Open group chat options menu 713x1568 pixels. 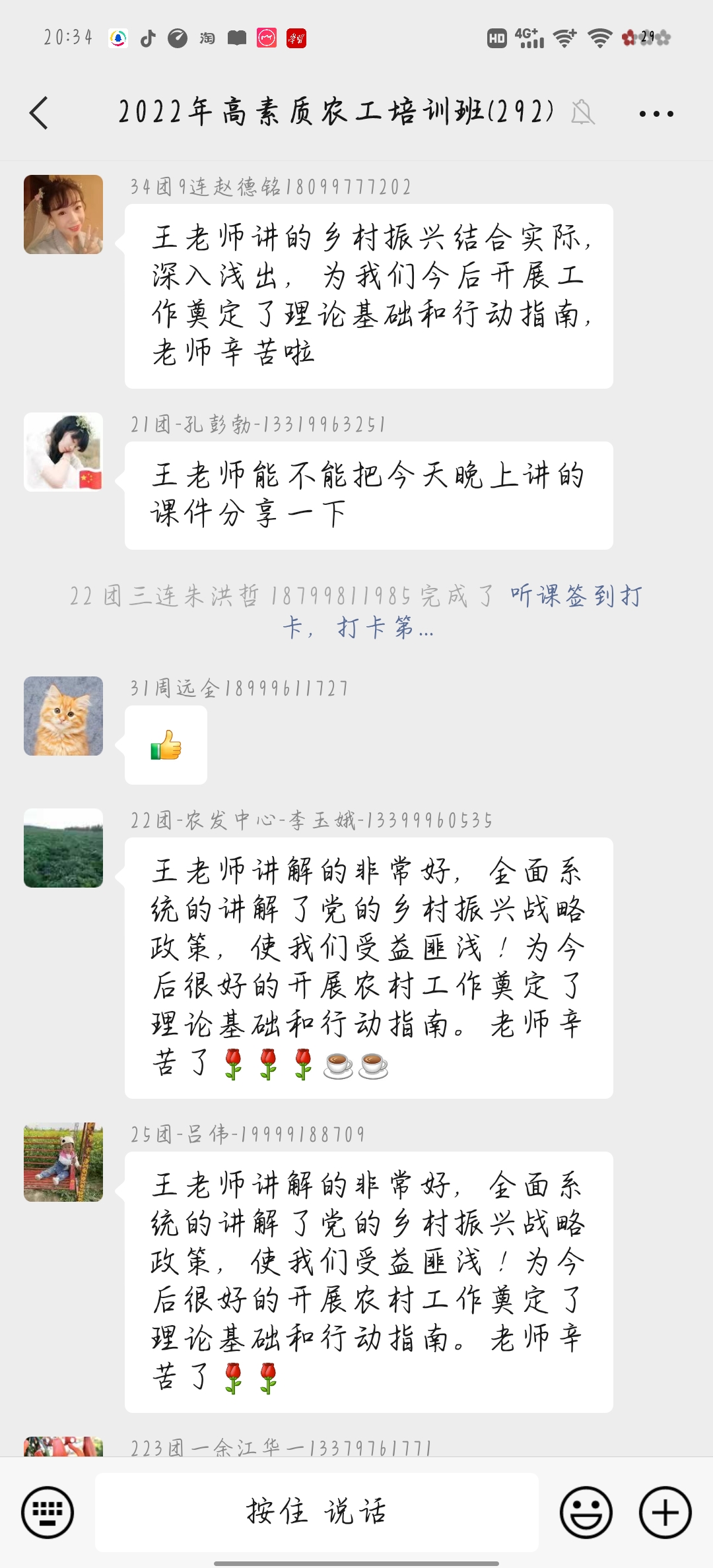656,114
